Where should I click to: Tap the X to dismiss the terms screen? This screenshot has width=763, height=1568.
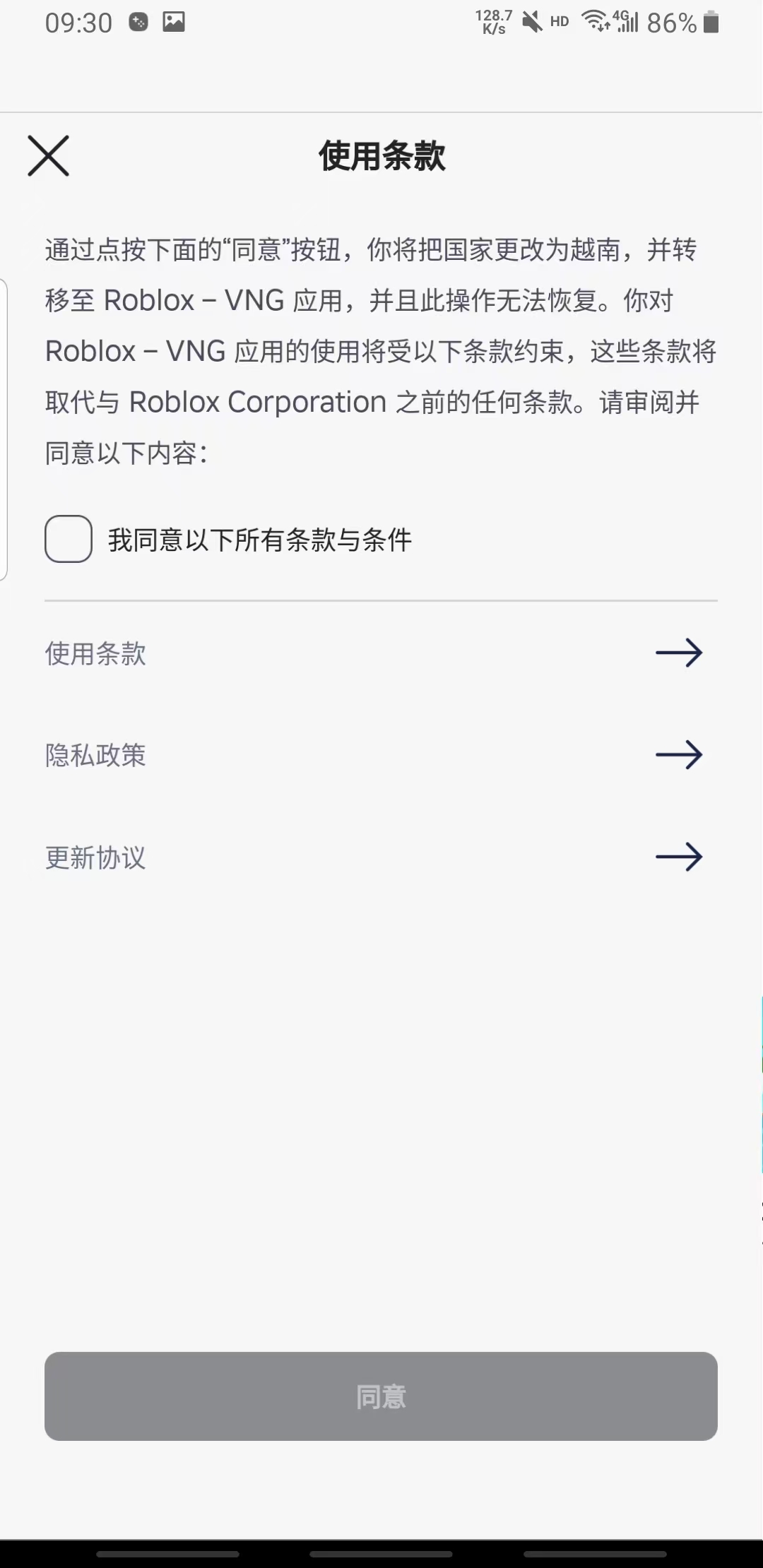pyautogui.click(x=48, y=156)
